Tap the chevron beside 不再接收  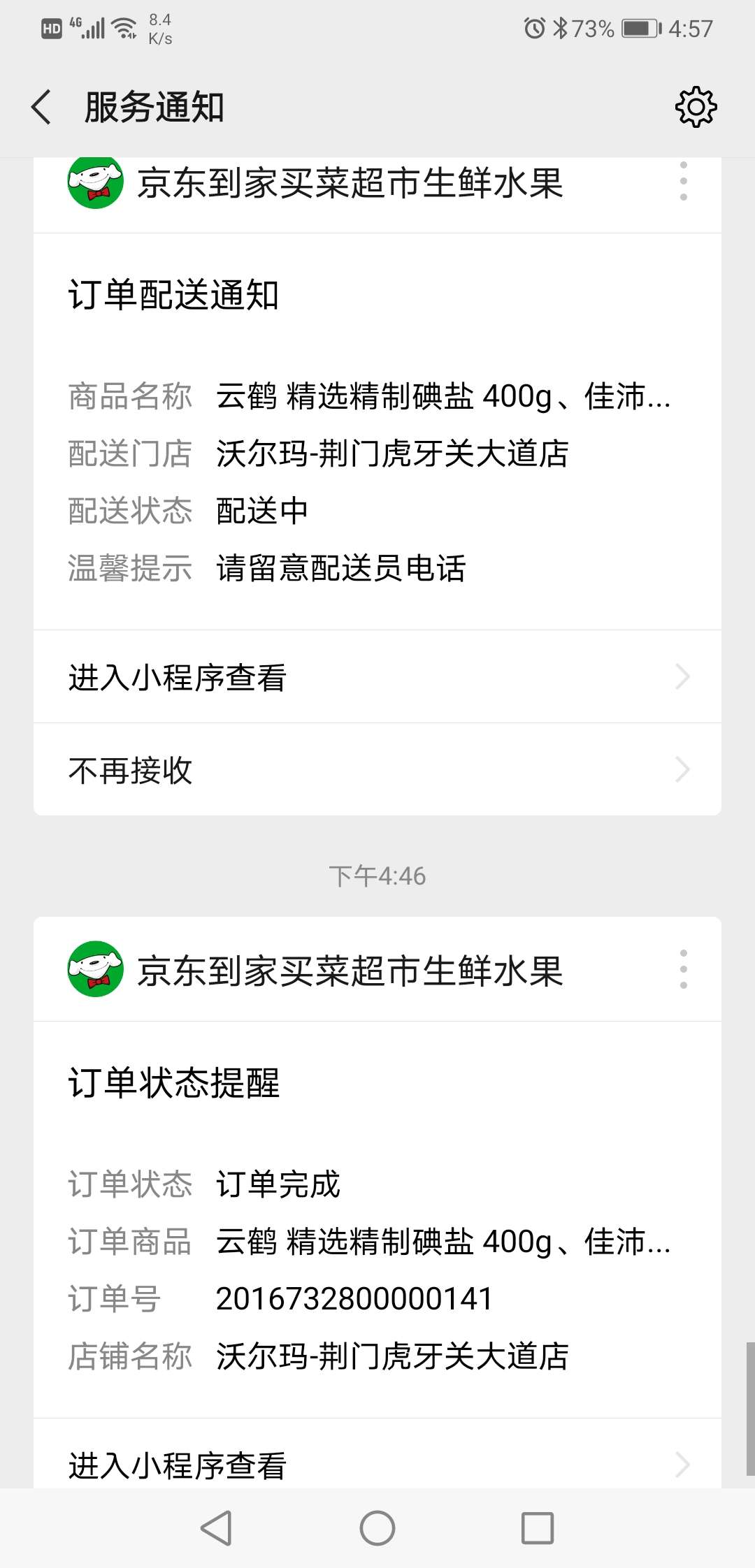[682, 769]
